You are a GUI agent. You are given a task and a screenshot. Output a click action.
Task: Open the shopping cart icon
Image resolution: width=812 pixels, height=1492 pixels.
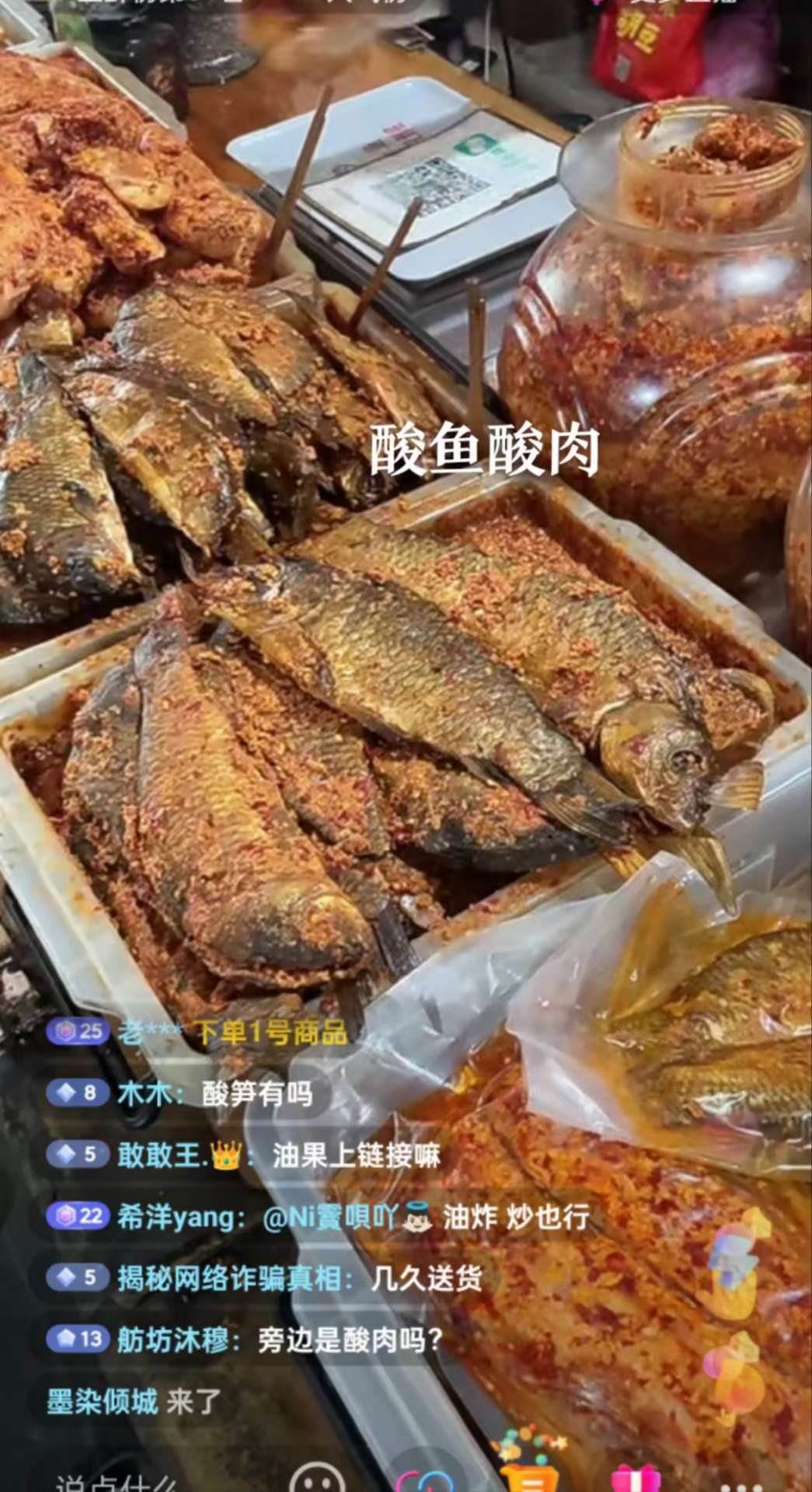529,1479
